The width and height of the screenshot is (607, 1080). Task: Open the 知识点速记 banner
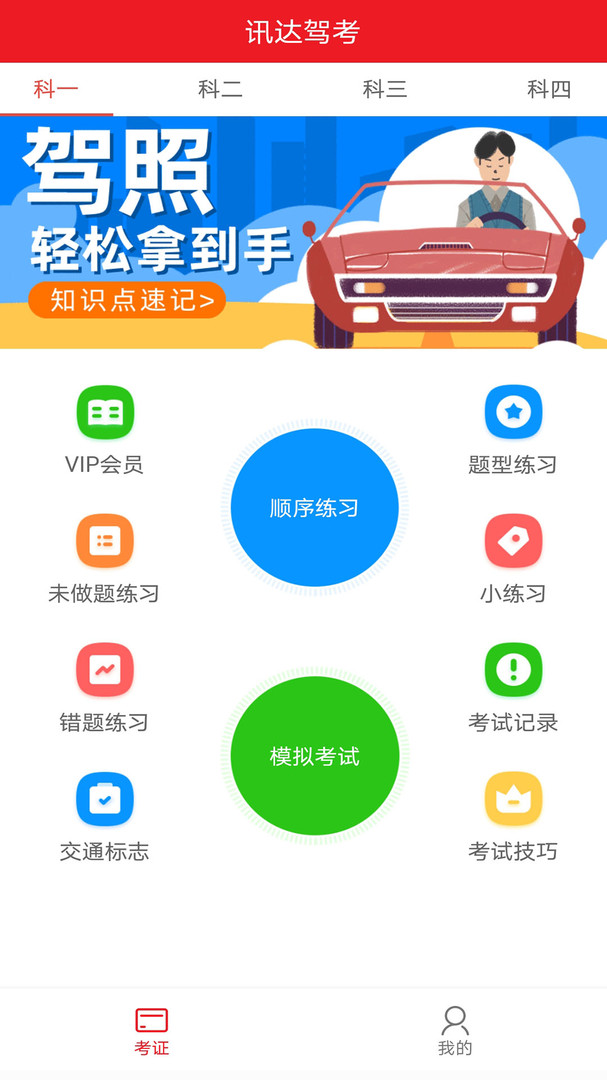coord(127,299)
